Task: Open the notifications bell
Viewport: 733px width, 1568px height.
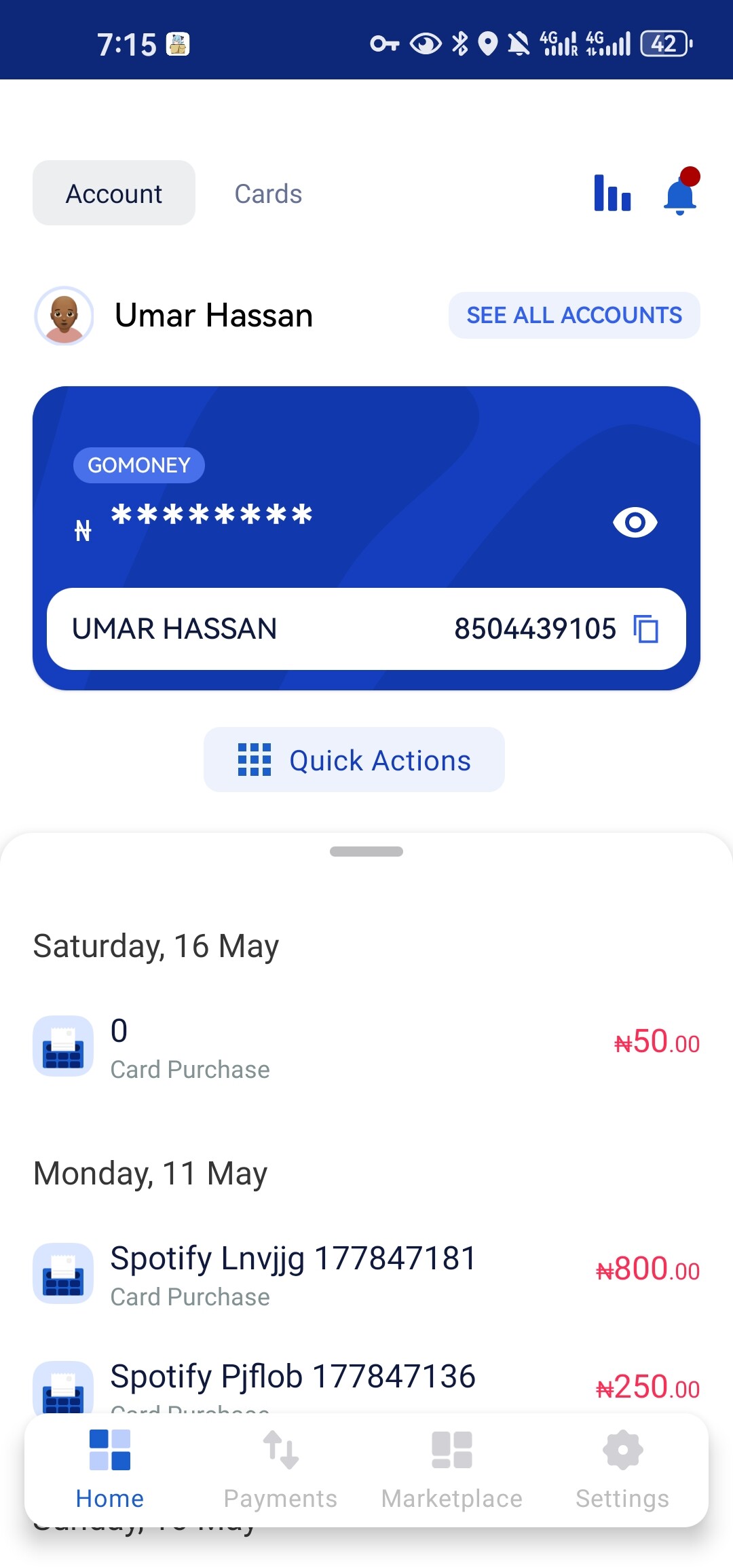Action: (x=681, y=193)
